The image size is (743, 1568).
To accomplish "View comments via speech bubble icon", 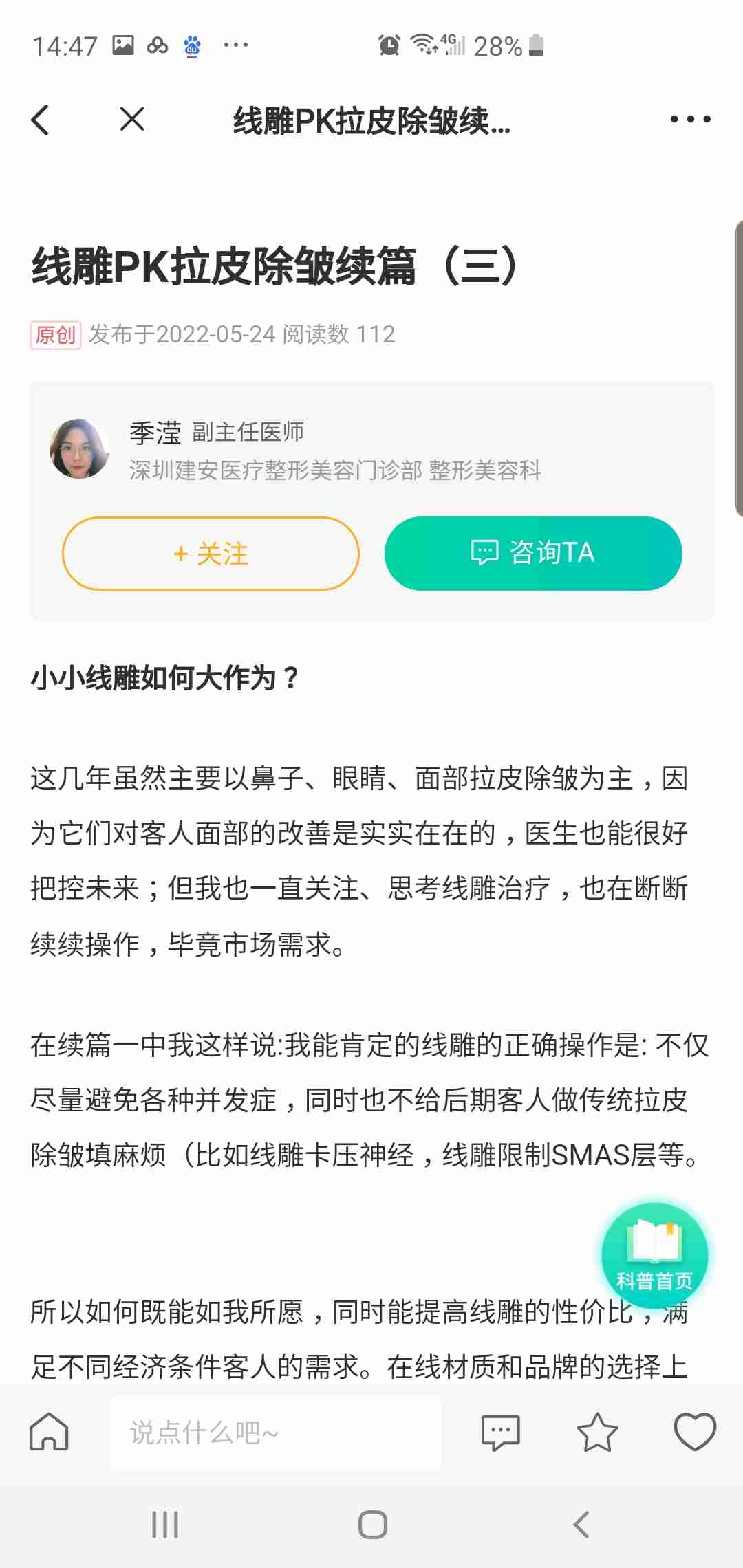I will pos(500,1433).
